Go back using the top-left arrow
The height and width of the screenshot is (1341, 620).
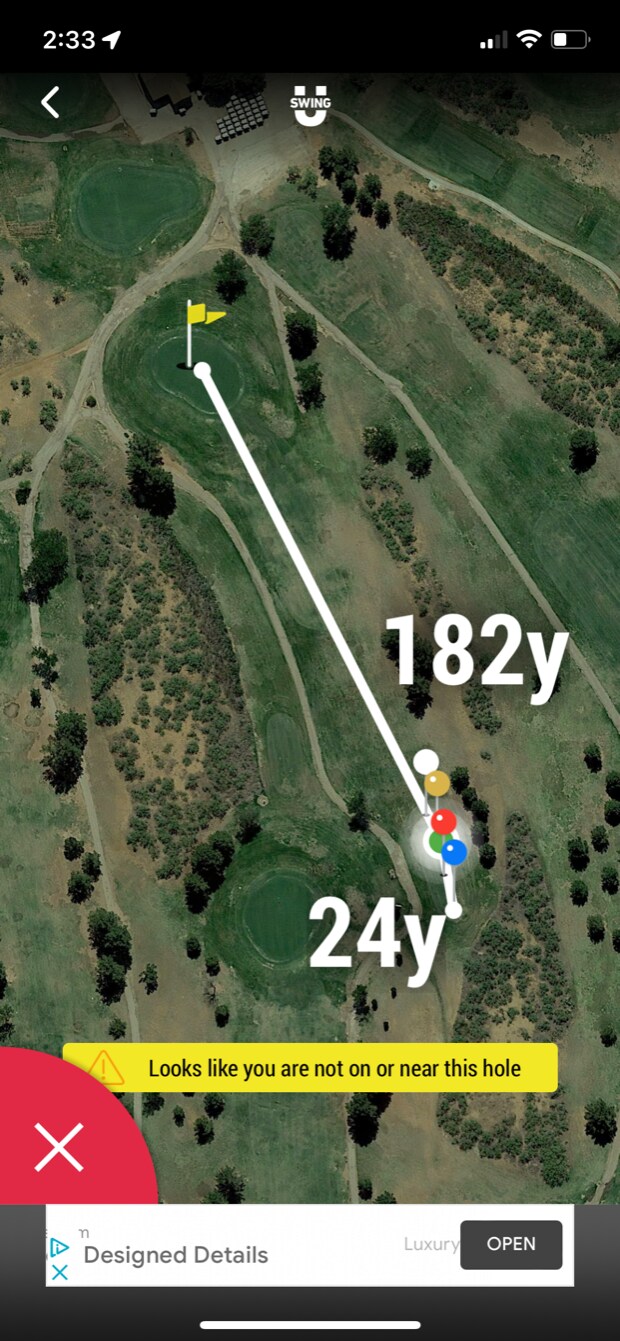point(50,101)
